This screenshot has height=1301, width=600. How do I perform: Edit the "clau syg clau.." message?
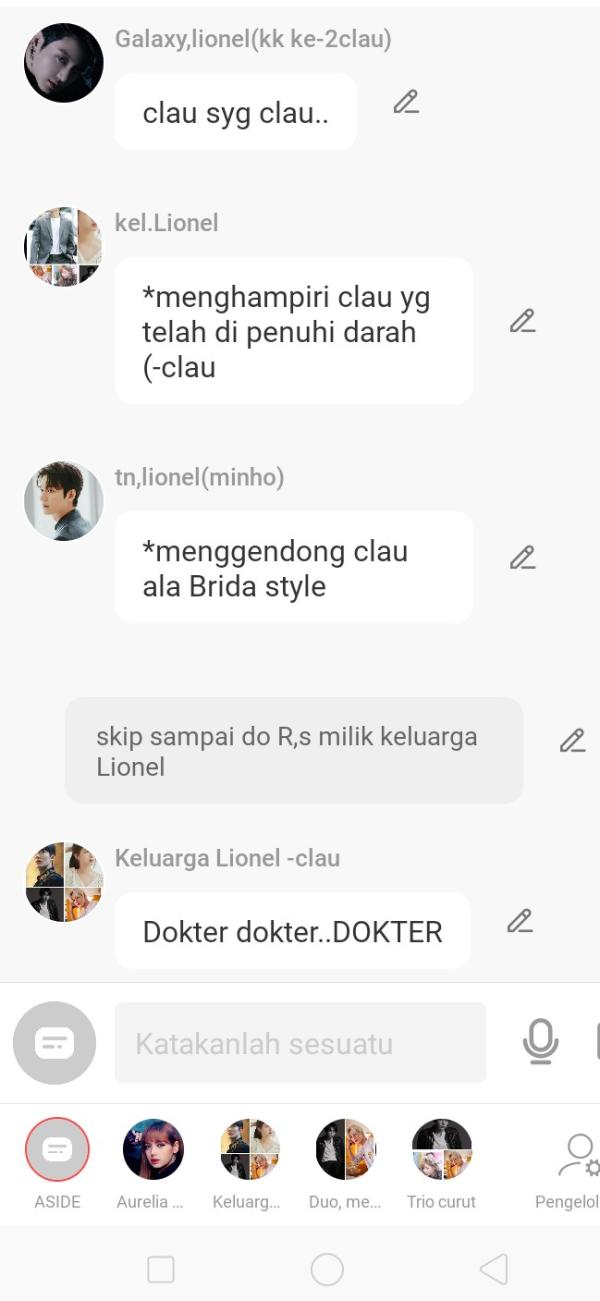[x=405, y=102]
